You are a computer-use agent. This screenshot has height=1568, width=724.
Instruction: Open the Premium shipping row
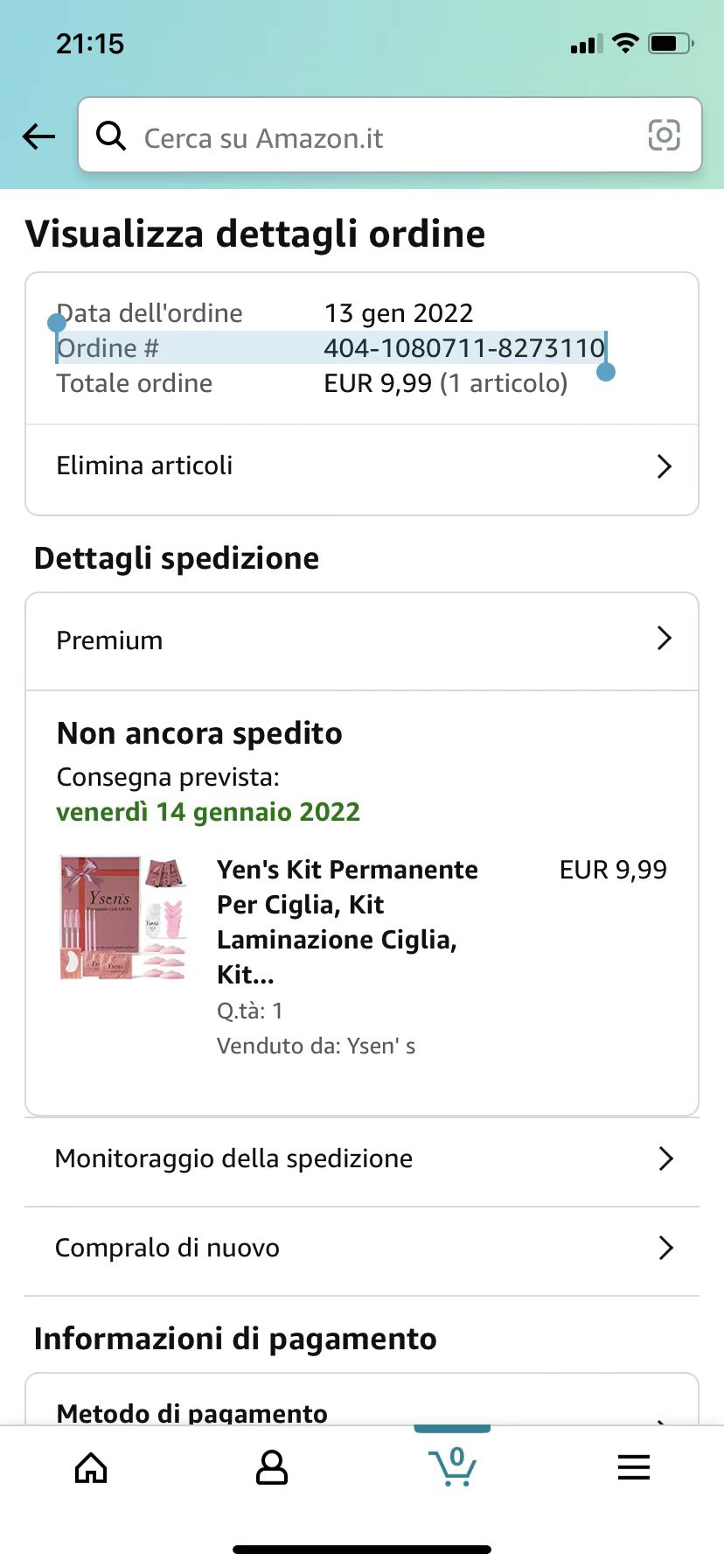pos(361,640)
